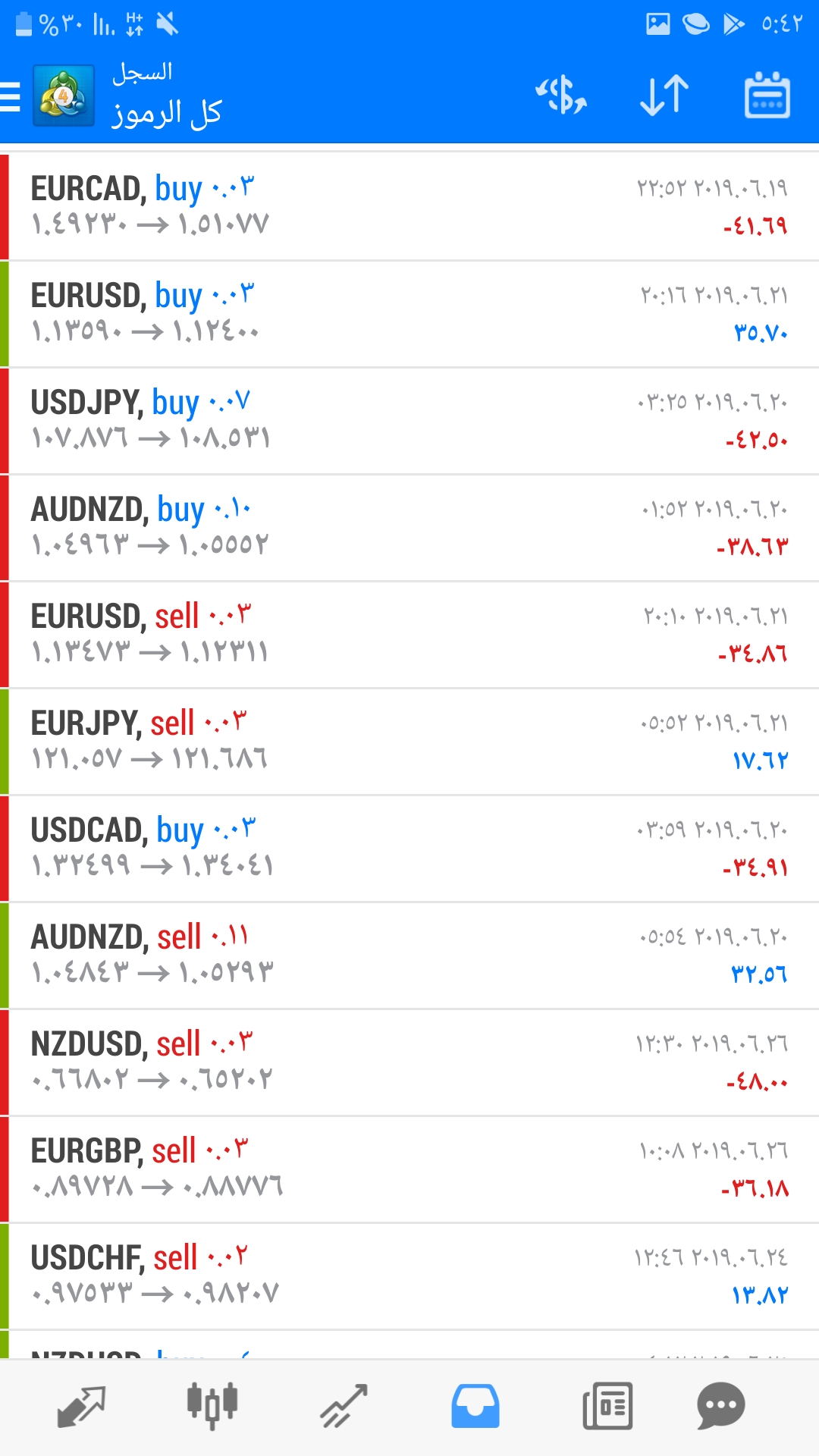
Task: Open the currency symbol filter
Action: [x=561, y=96]
